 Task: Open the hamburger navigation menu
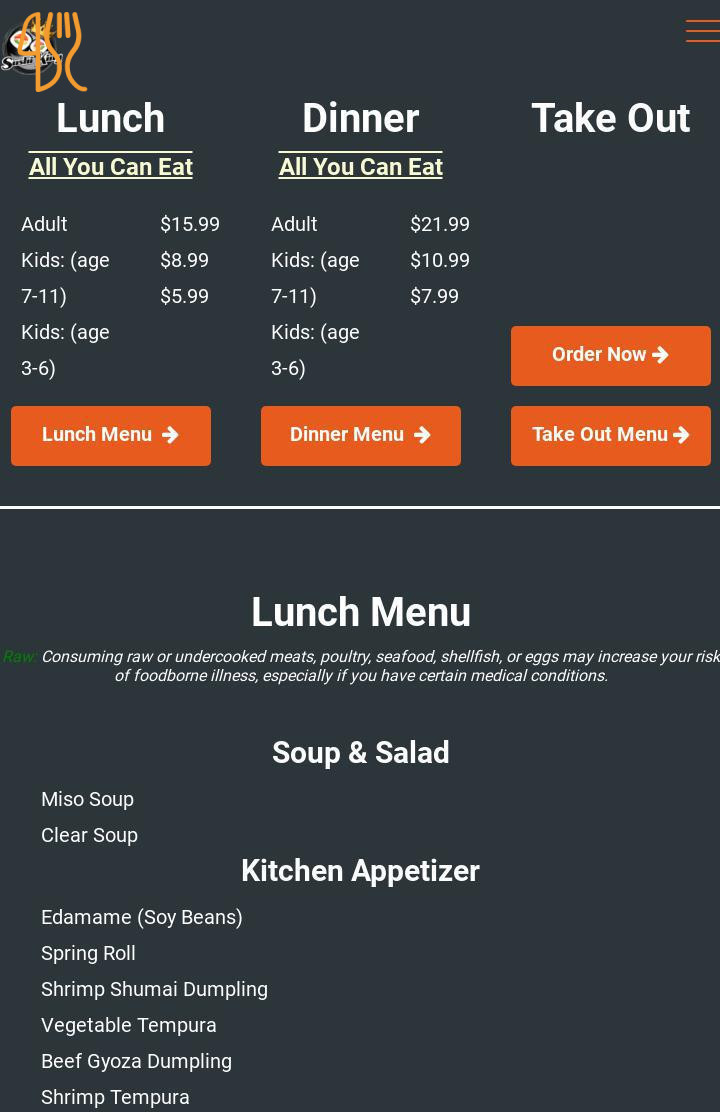[x=702, y=31]
